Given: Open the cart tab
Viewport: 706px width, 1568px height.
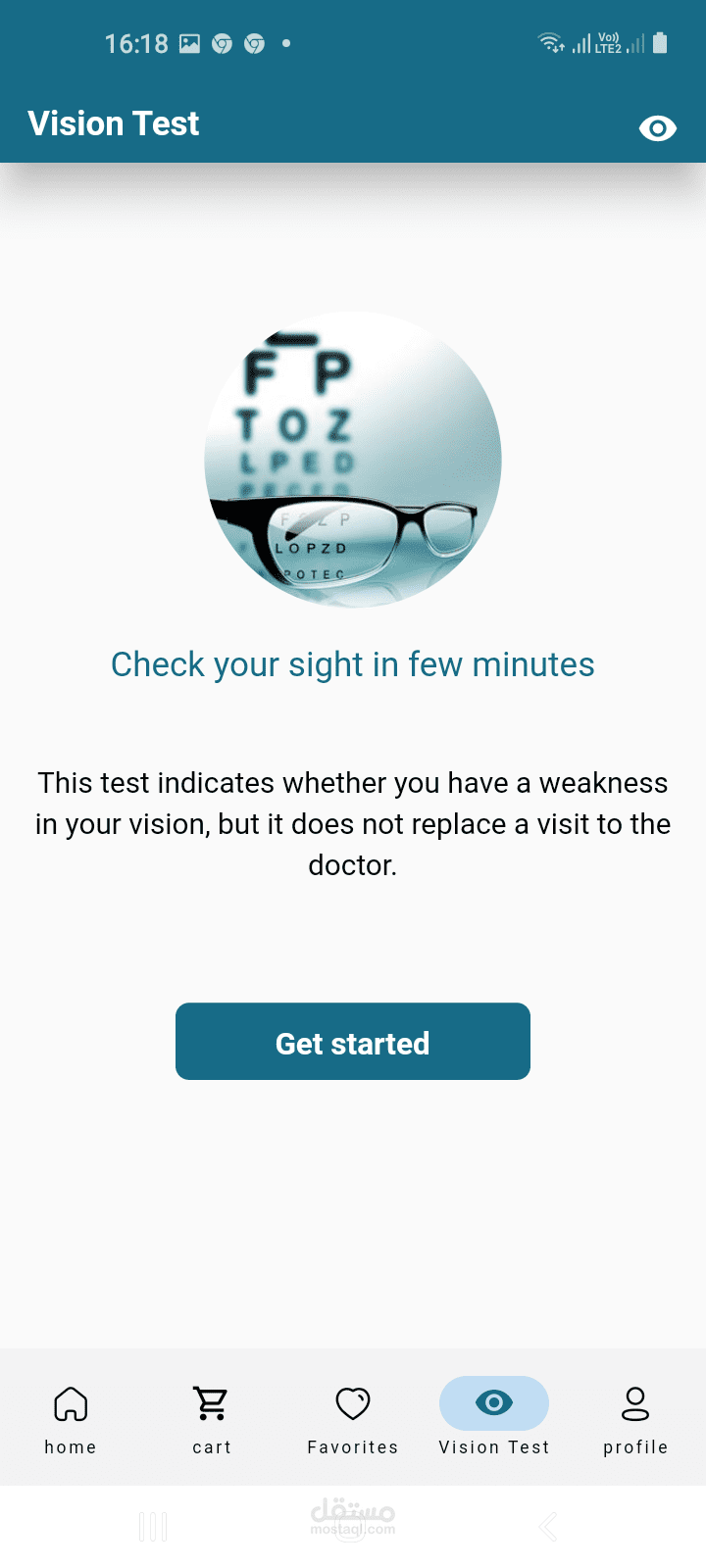Looking at the screenshot, I should pos(212,1419).
